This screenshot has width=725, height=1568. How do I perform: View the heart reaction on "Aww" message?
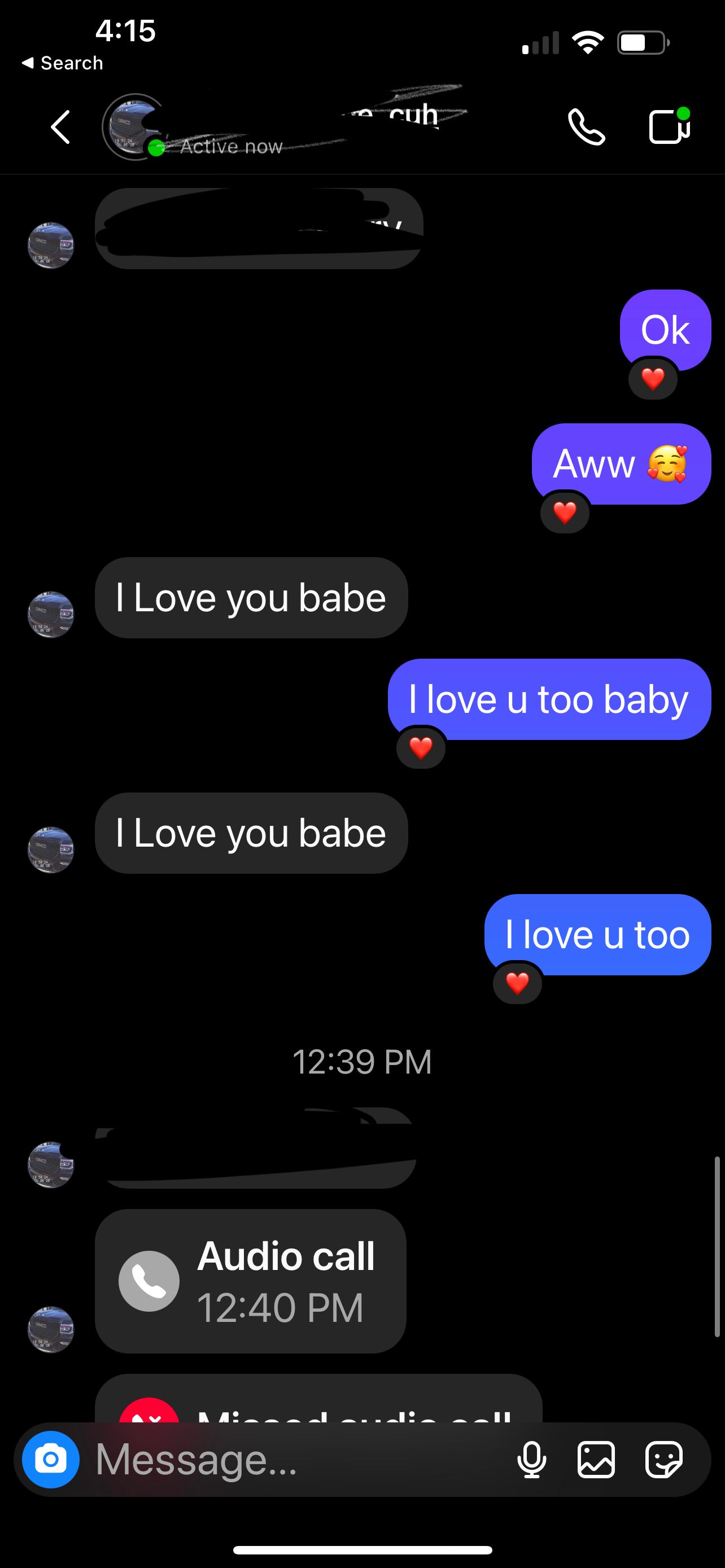pos(564,513)
